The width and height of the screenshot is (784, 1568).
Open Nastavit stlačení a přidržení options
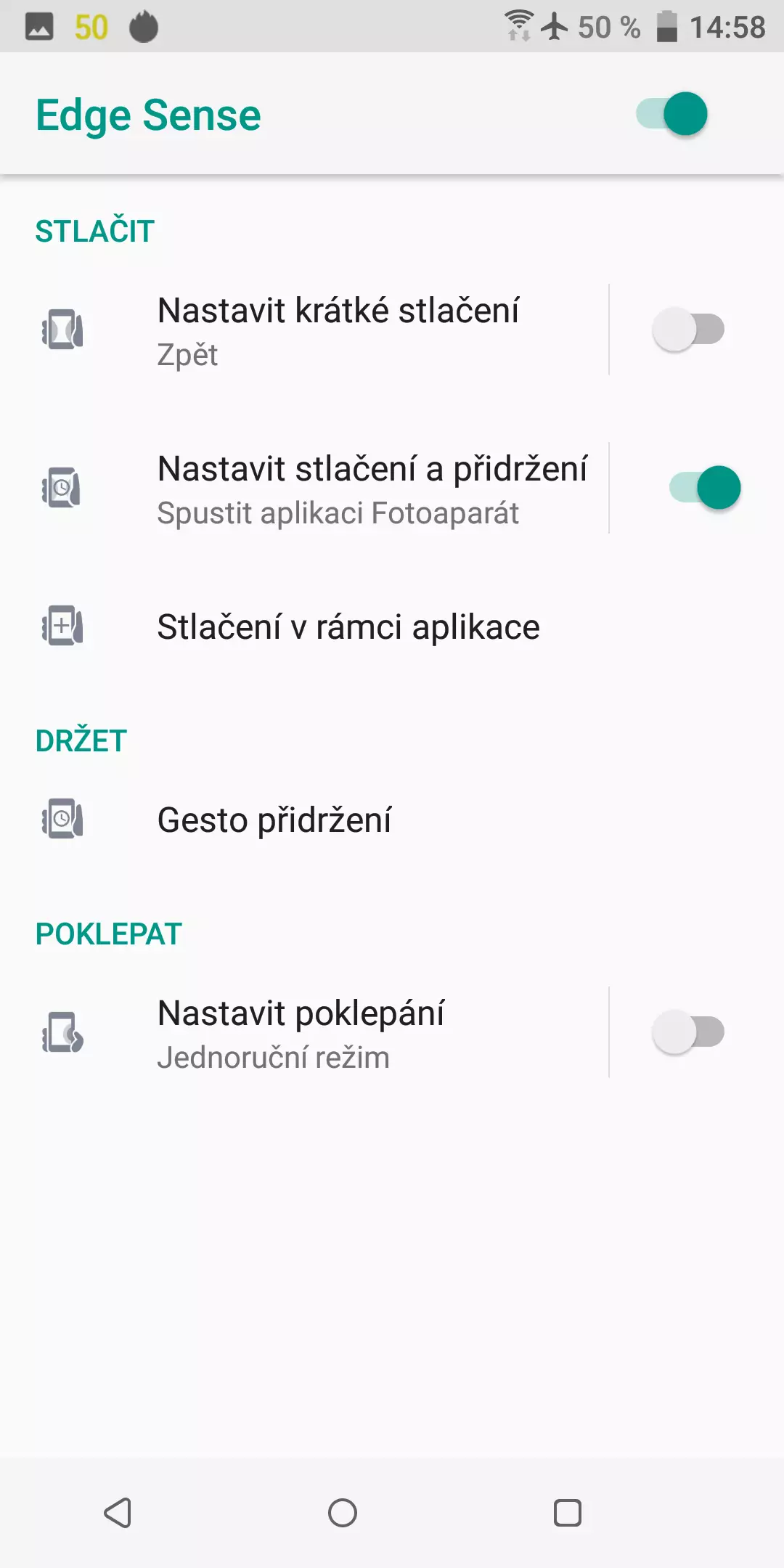[x=304, y=488]
